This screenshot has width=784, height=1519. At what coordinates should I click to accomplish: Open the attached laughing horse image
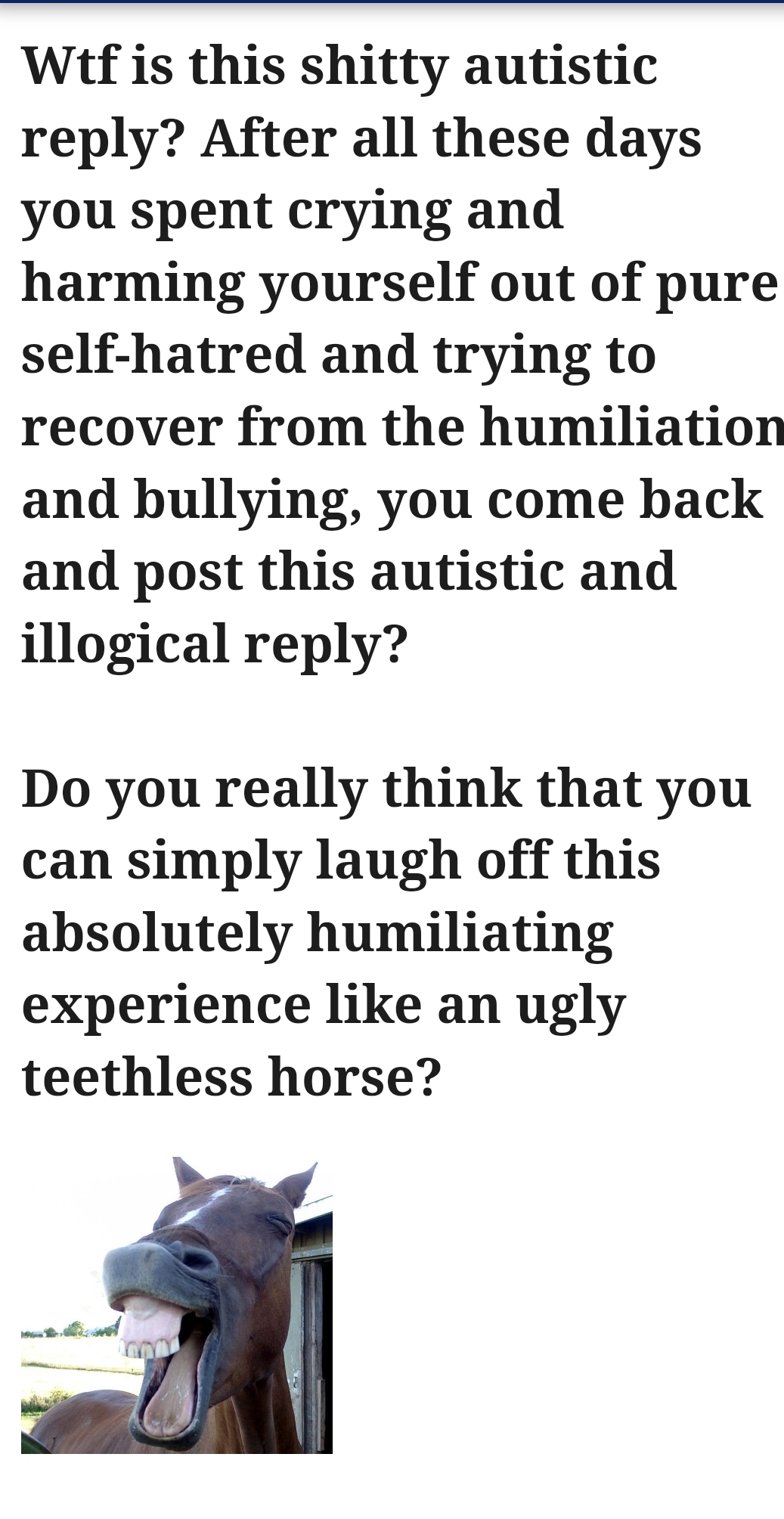176,1304
